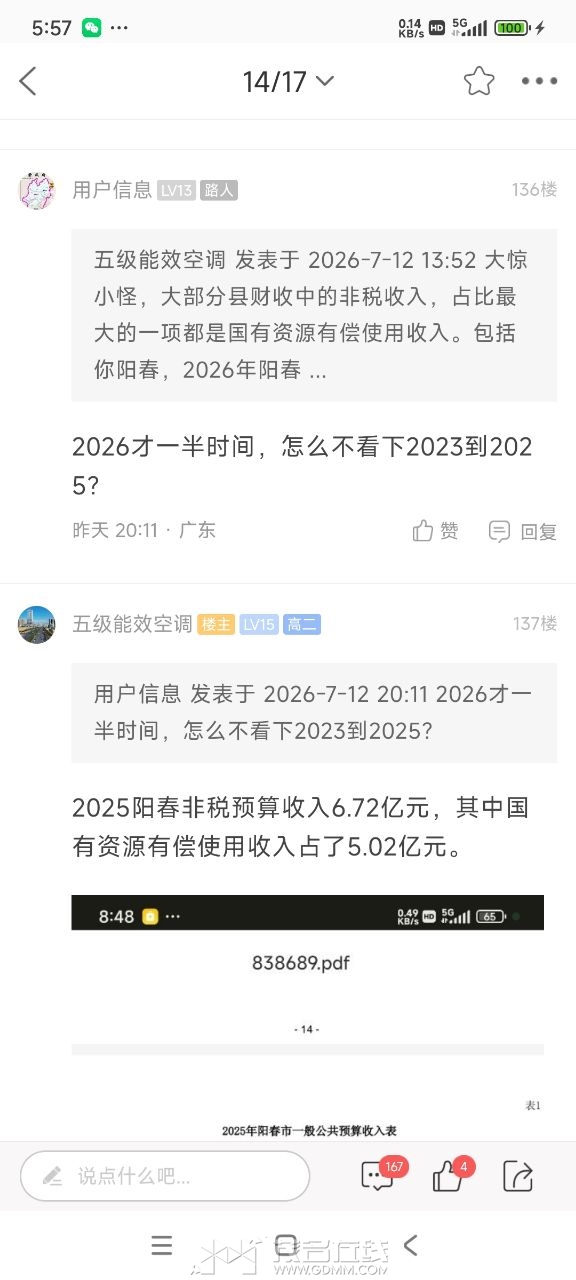Open the 14/17 page selector dropdown
The width and height of the screenshot is (576, 1280).
tap(288, 82)
